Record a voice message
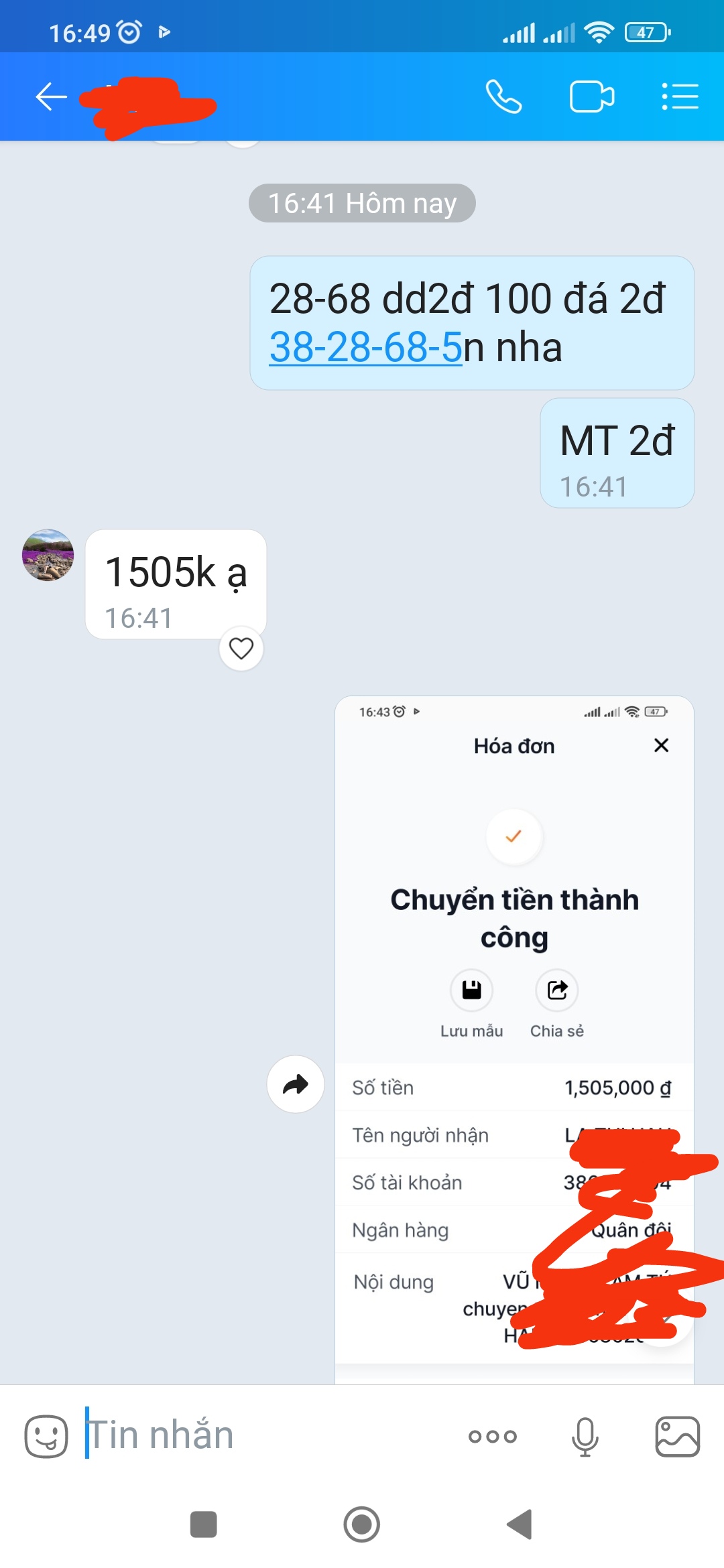This screenshot has height=1568, width=724. tap(585, 1436)
